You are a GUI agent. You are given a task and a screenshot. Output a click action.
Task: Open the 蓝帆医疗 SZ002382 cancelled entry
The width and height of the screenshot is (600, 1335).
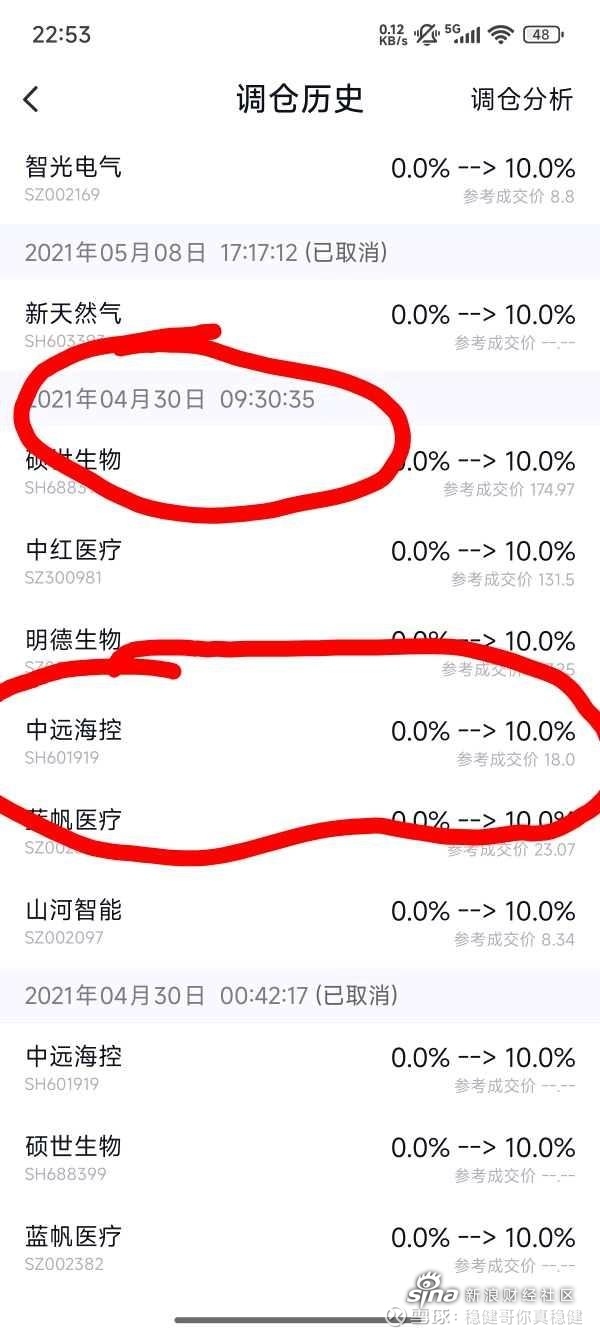[x=300, y=1248]
